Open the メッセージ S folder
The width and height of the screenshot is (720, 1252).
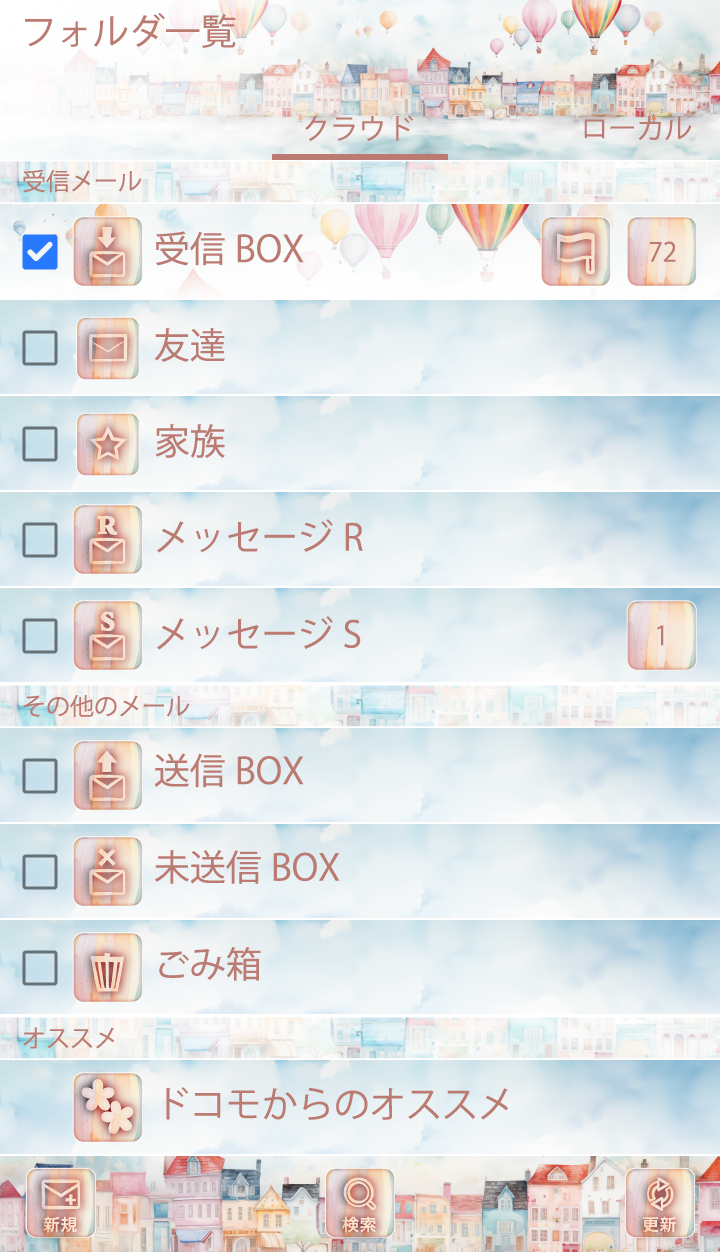258,635
